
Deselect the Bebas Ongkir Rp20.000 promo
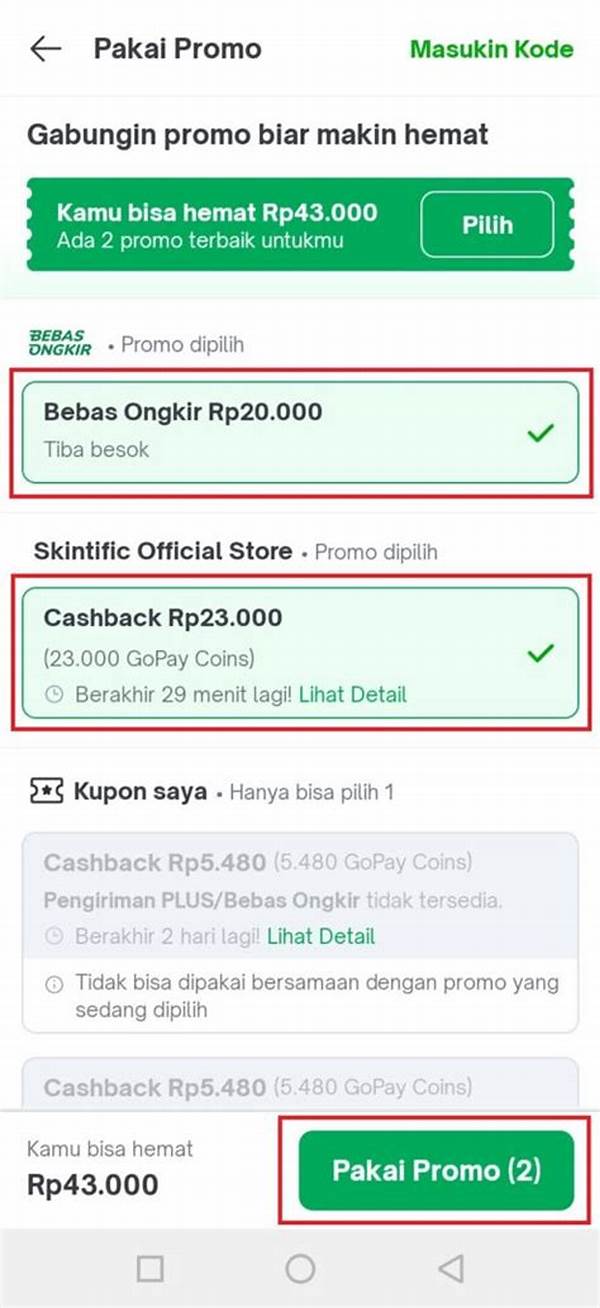[x=300, y=432]
